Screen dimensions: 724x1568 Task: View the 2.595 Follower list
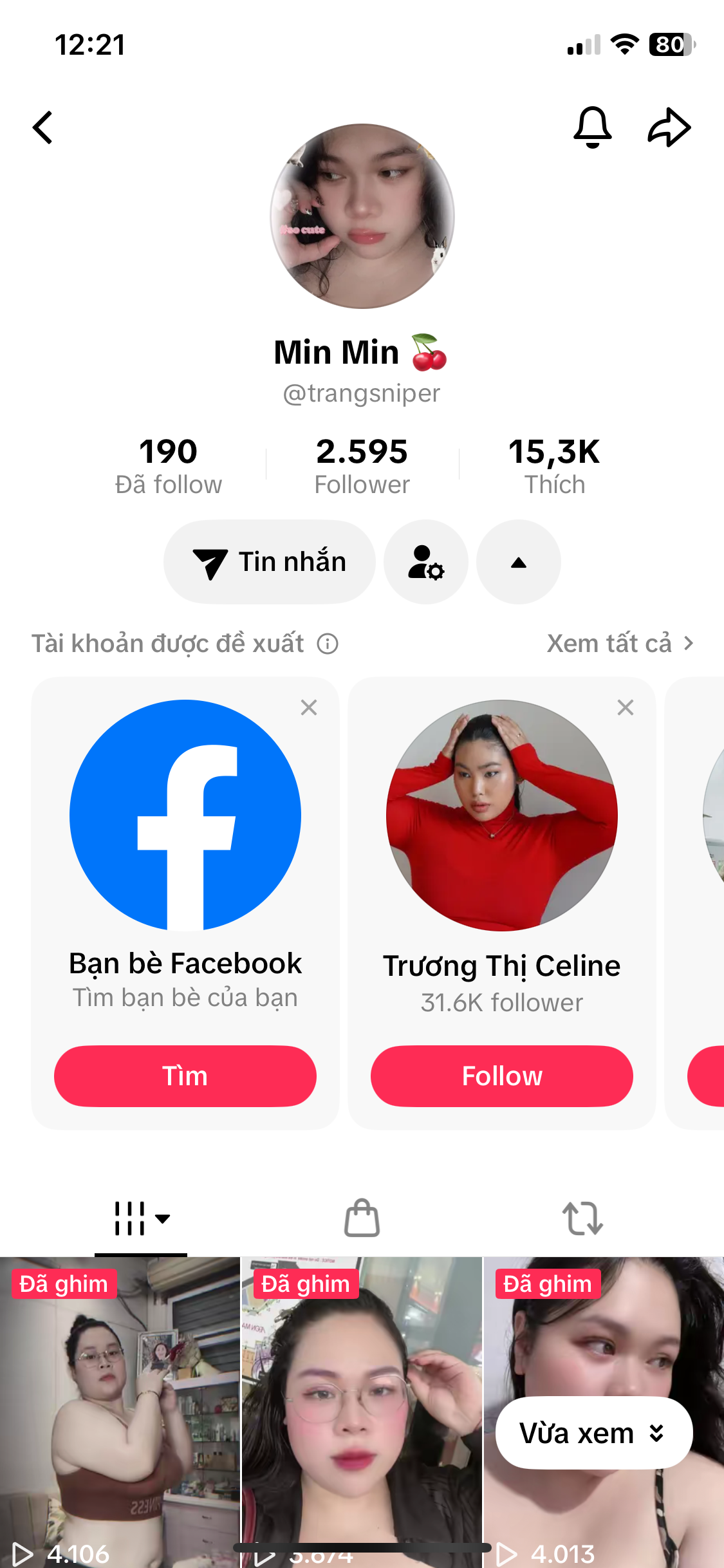tap(362, 466)
